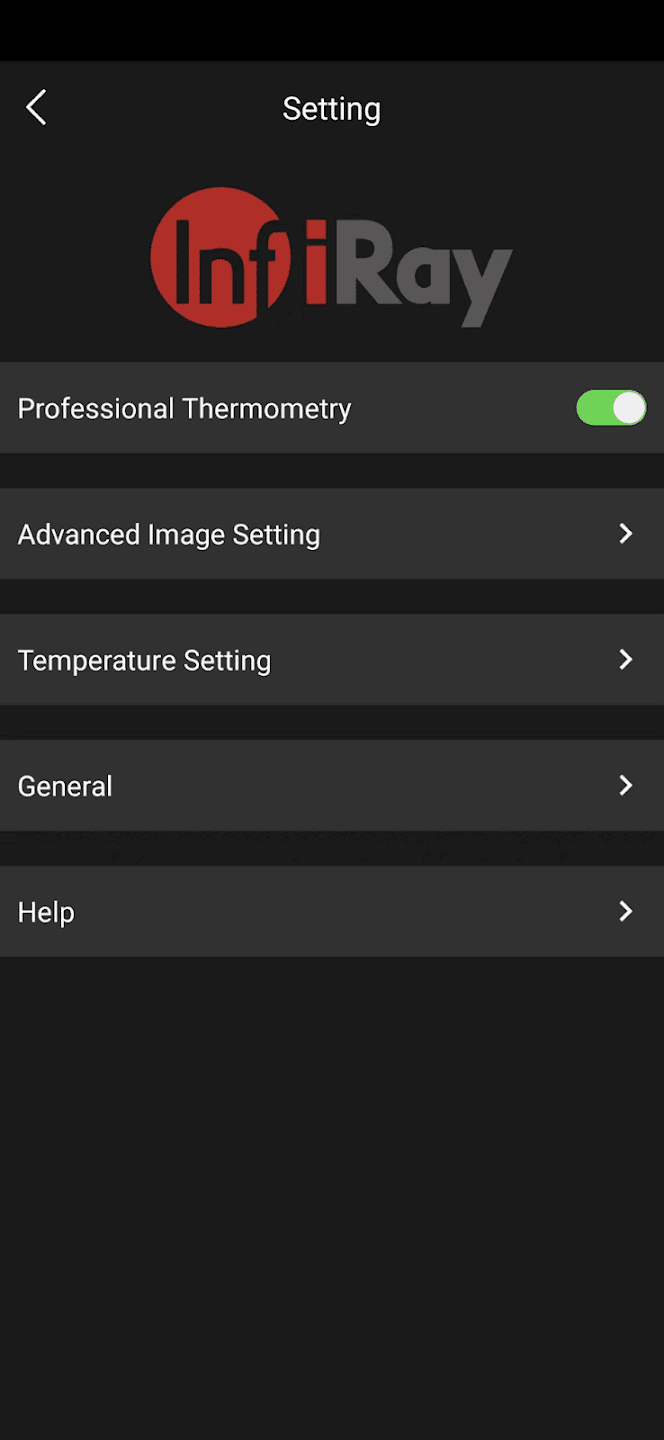Enter the General settings
The image size is (664, 1440).
[331, 786]
